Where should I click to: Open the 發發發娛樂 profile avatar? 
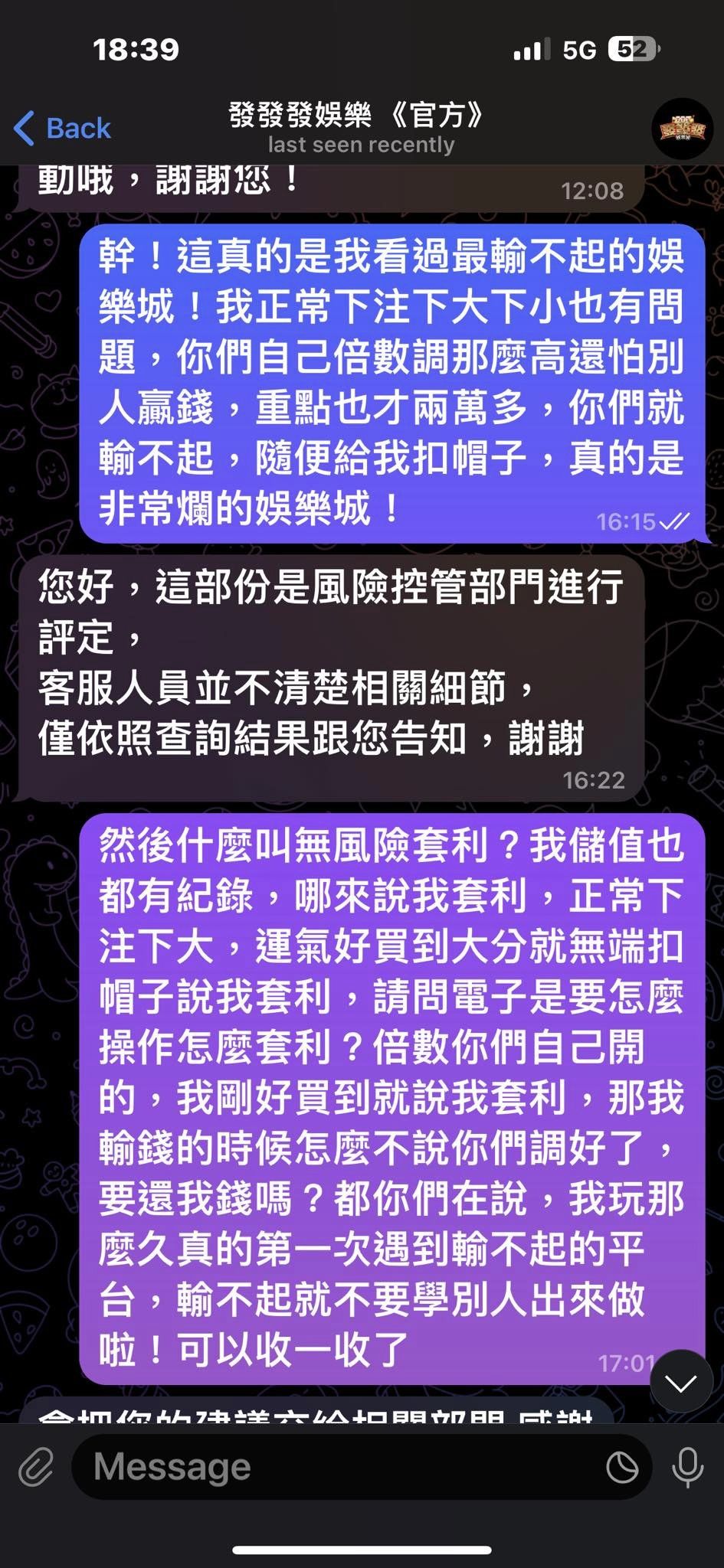(682, 128)
